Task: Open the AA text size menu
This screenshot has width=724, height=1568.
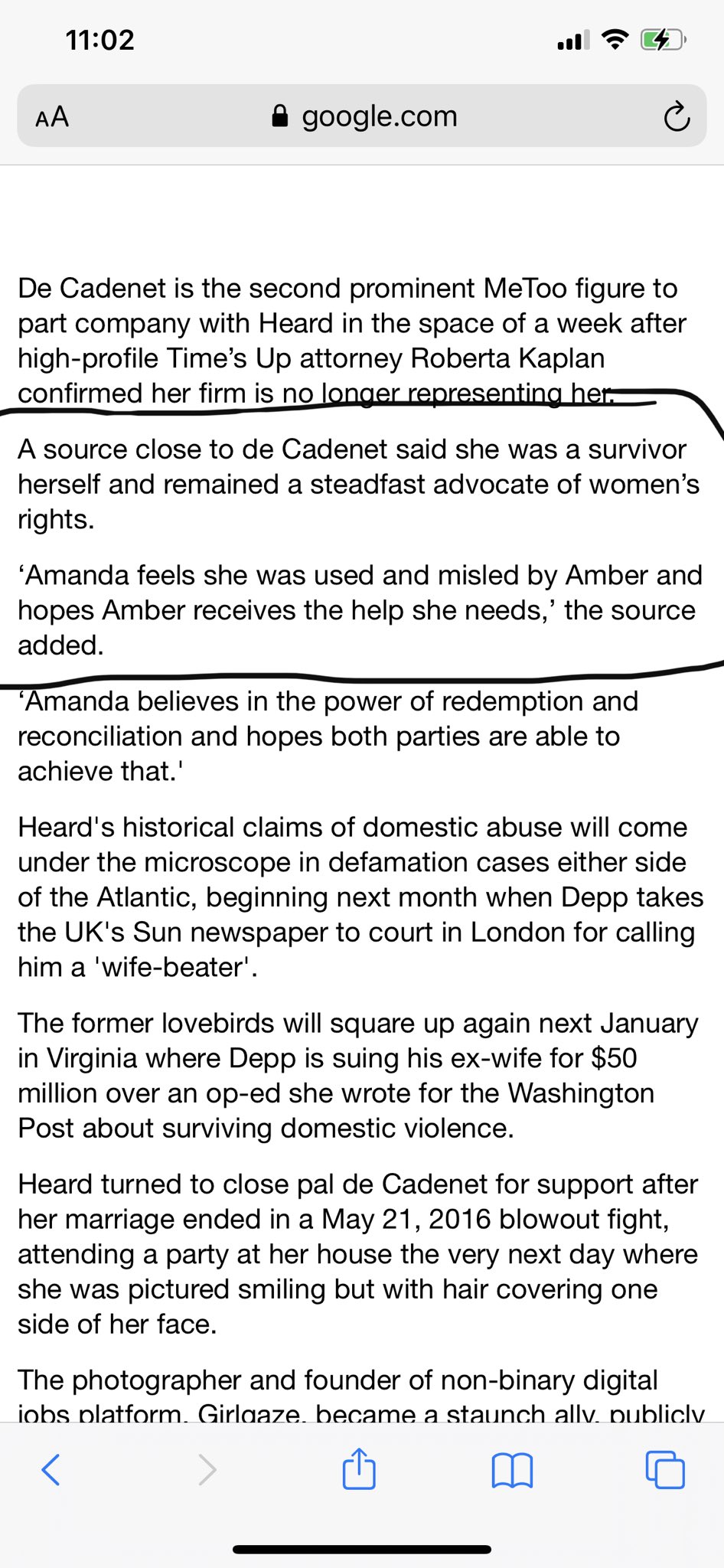Action: 52,117
